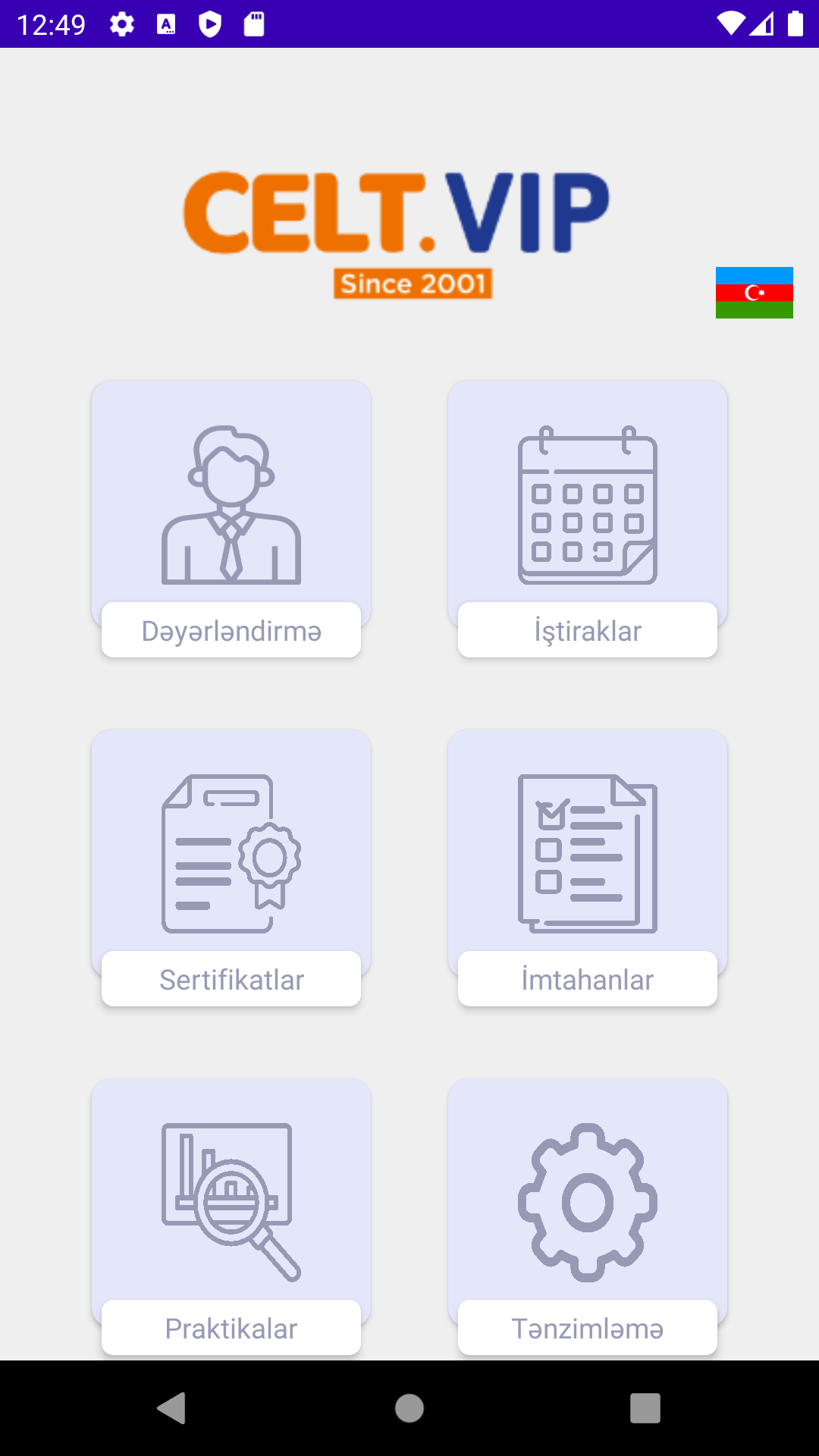Tap the Azerbaijan flag language selector

tap(755, 293)
